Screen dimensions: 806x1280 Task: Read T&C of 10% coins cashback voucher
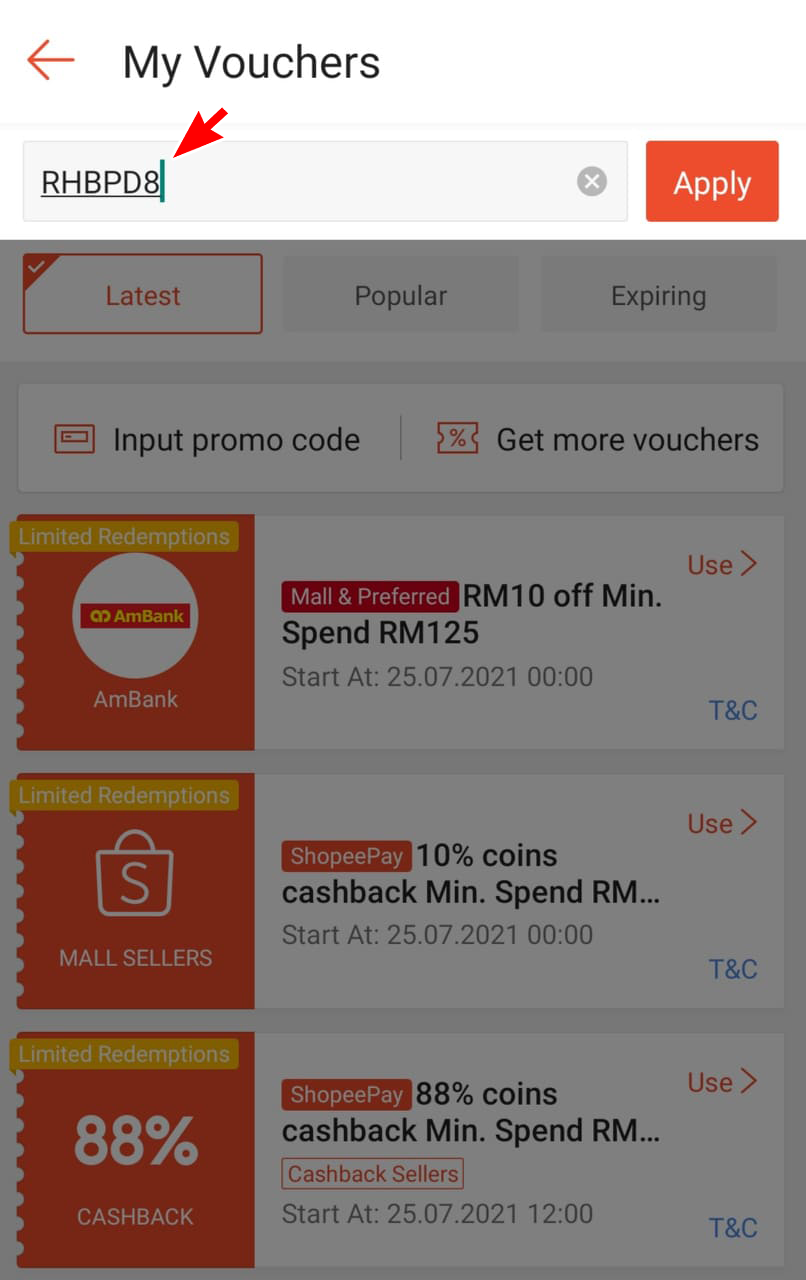click(x=733, y=969)
